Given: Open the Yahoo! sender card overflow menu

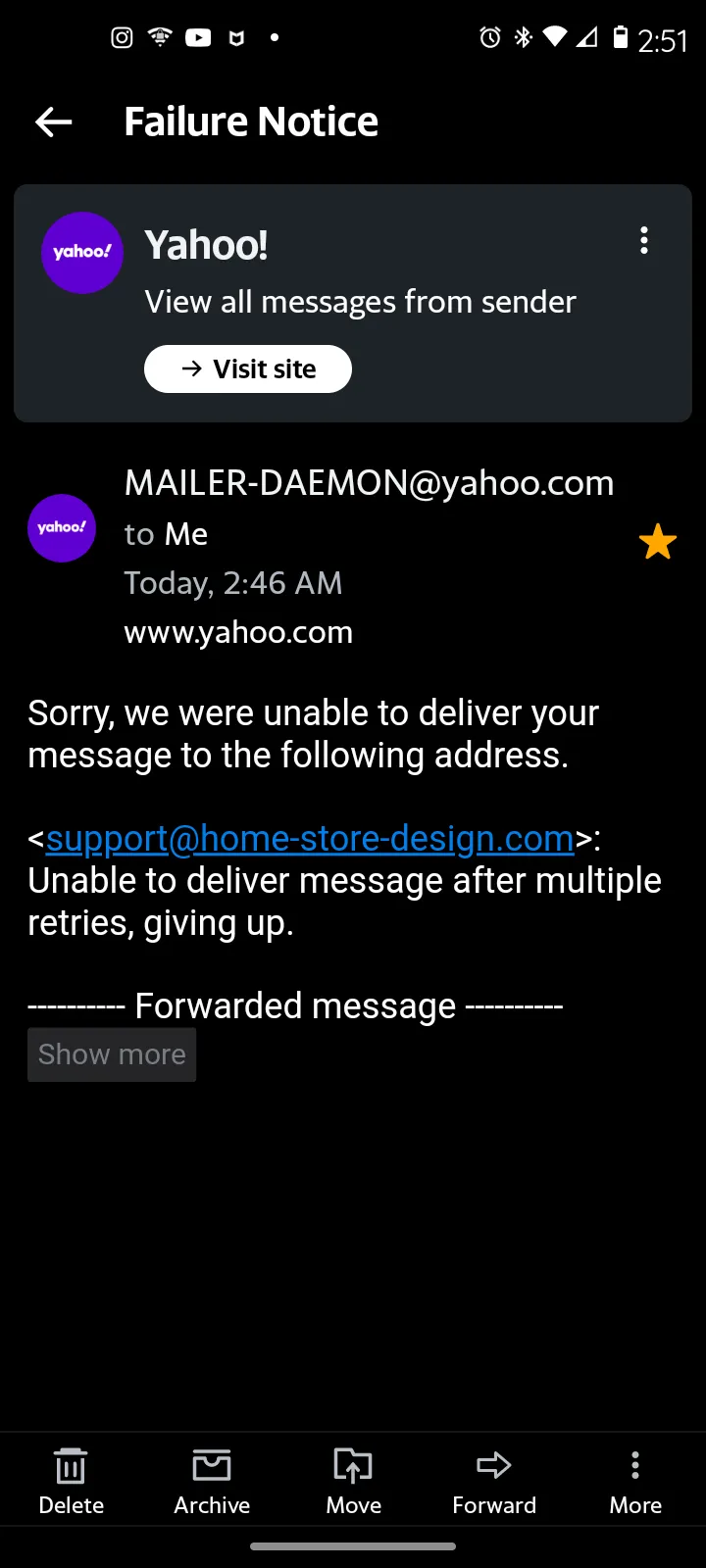Looking at the screenshot, I should click(644, 240).
